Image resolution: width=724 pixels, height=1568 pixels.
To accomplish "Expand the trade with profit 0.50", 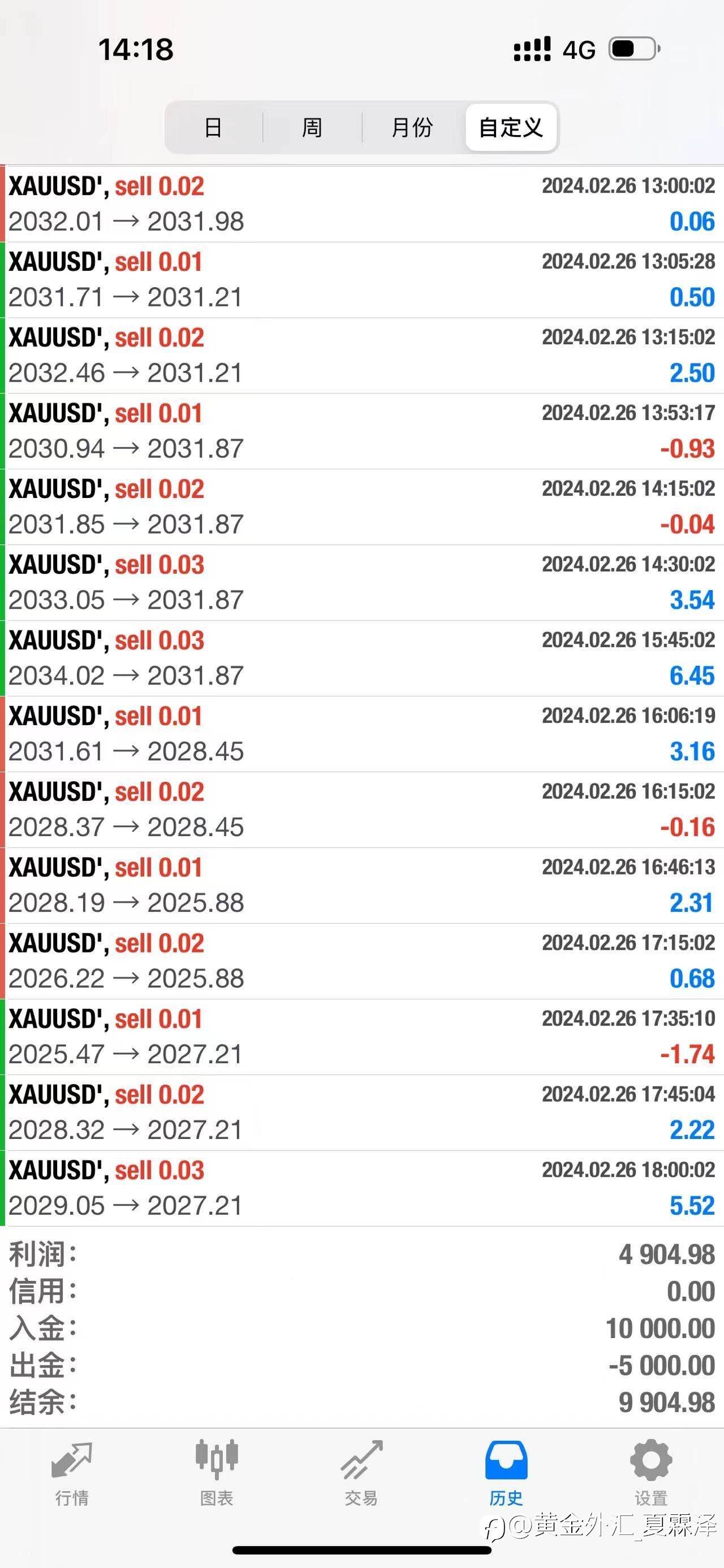I will click(361, 279).
